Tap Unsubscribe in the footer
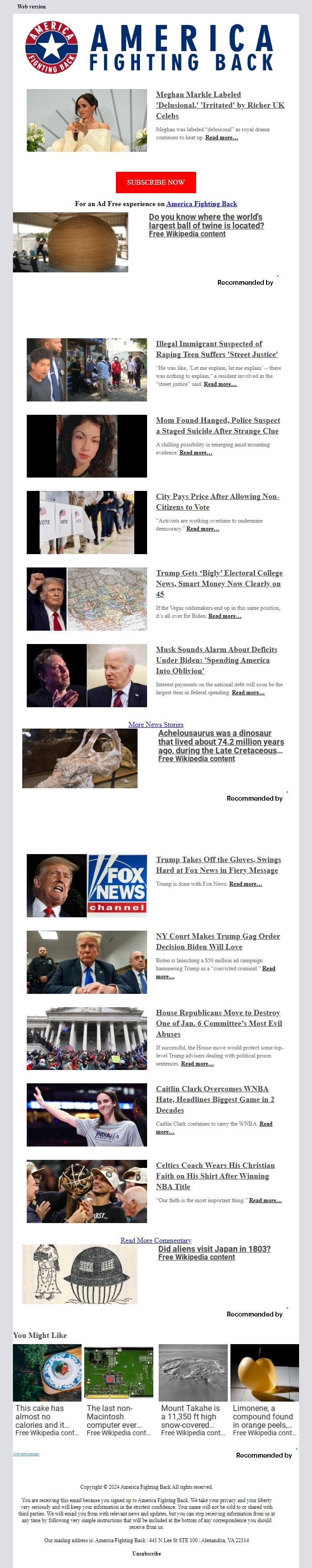This screenshot has width=312, height=1568. [146, 1553]
